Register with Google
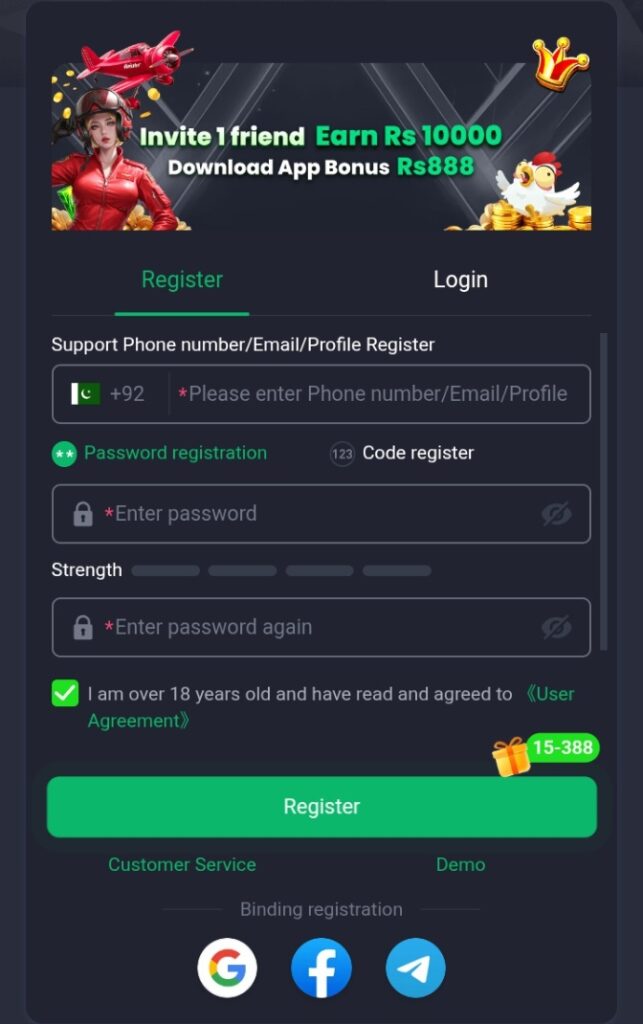The width and height of the screenshot is (643, 1024). [x=227, y=968]
